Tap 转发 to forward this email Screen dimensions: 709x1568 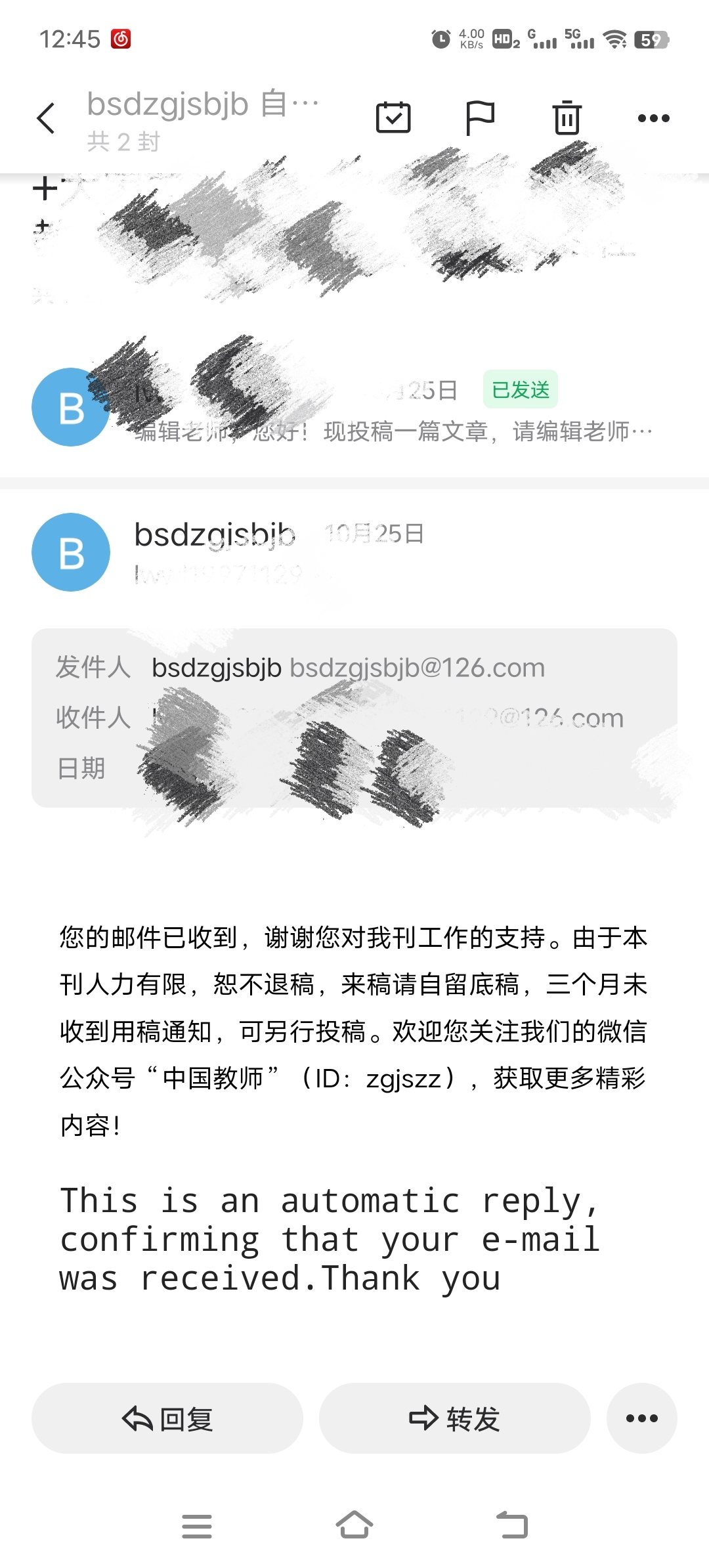[x=454, y=1418]
